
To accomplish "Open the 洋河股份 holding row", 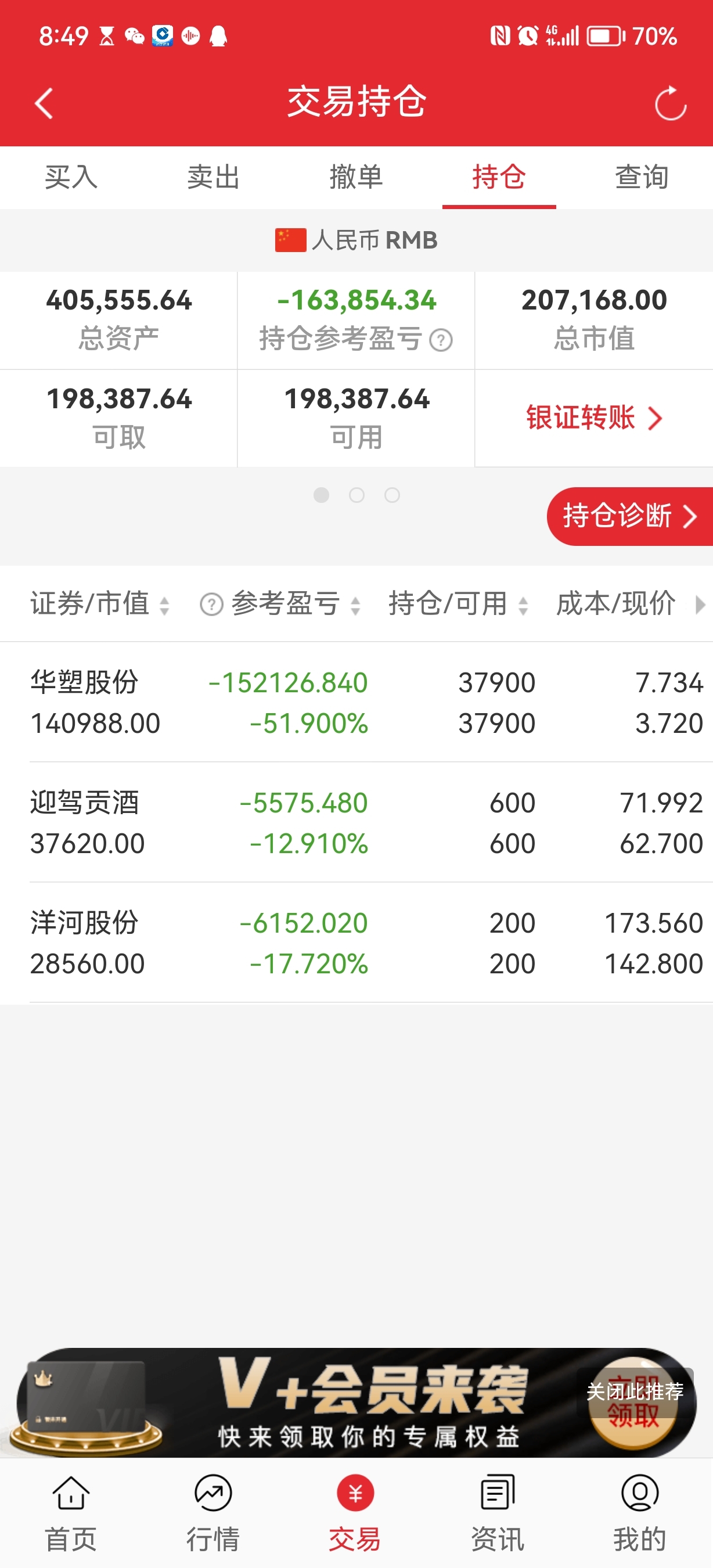I will 356,943.
